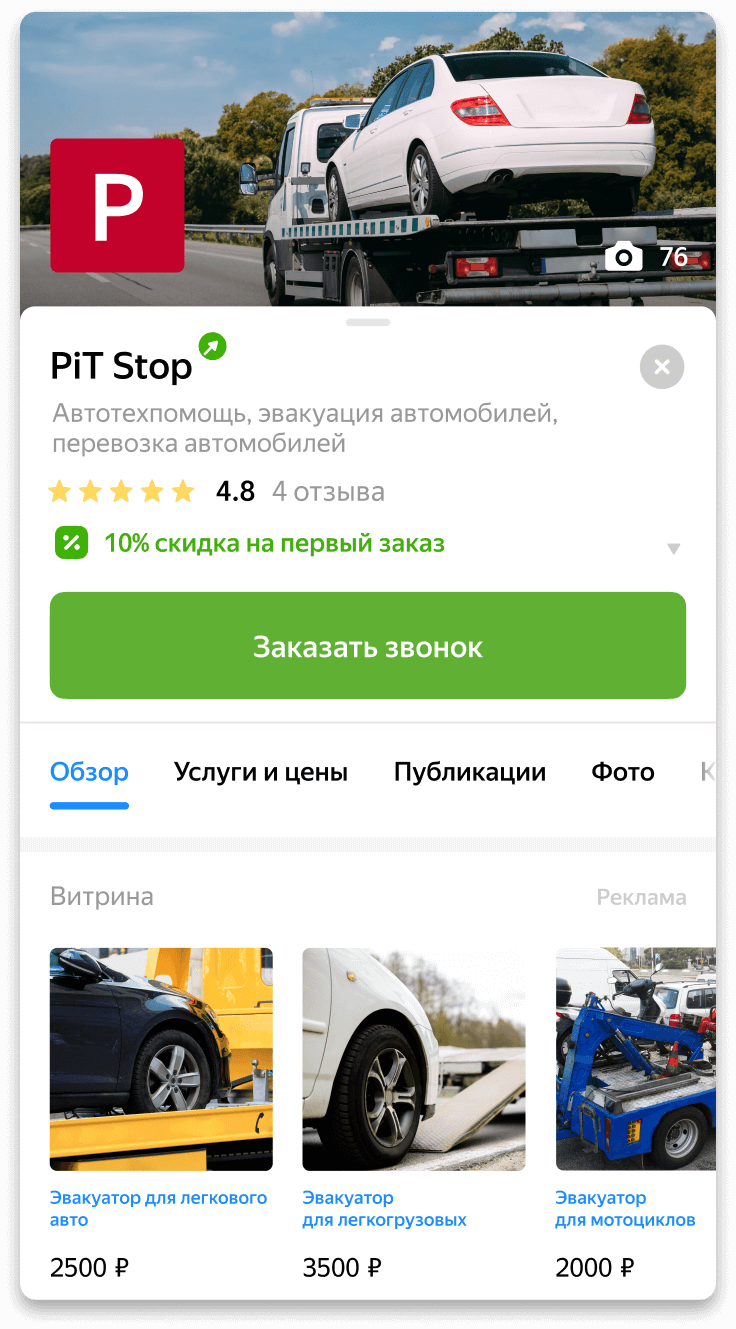
Task: Open the 76 photos gallery
Action: (x=648, y=257)
